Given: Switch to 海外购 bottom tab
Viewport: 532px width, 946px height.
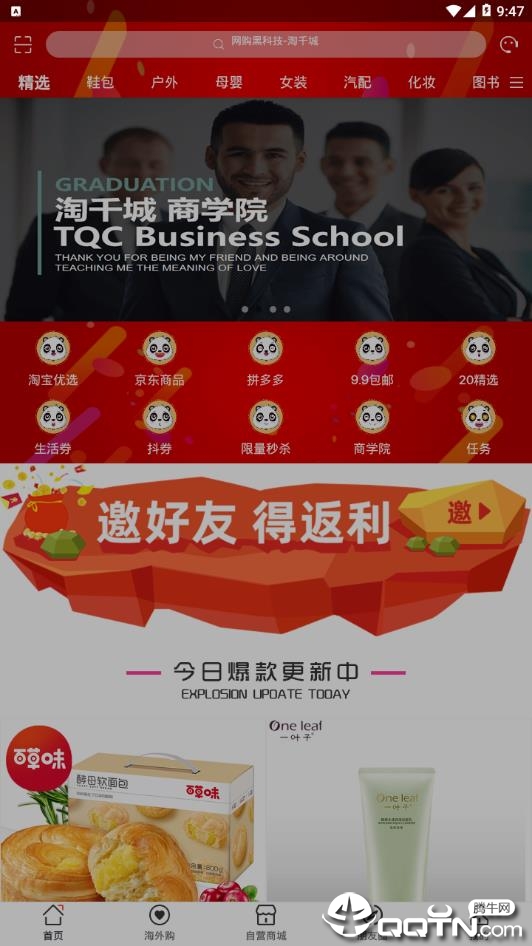Looking at the screenshot, I should coord(159,923).
